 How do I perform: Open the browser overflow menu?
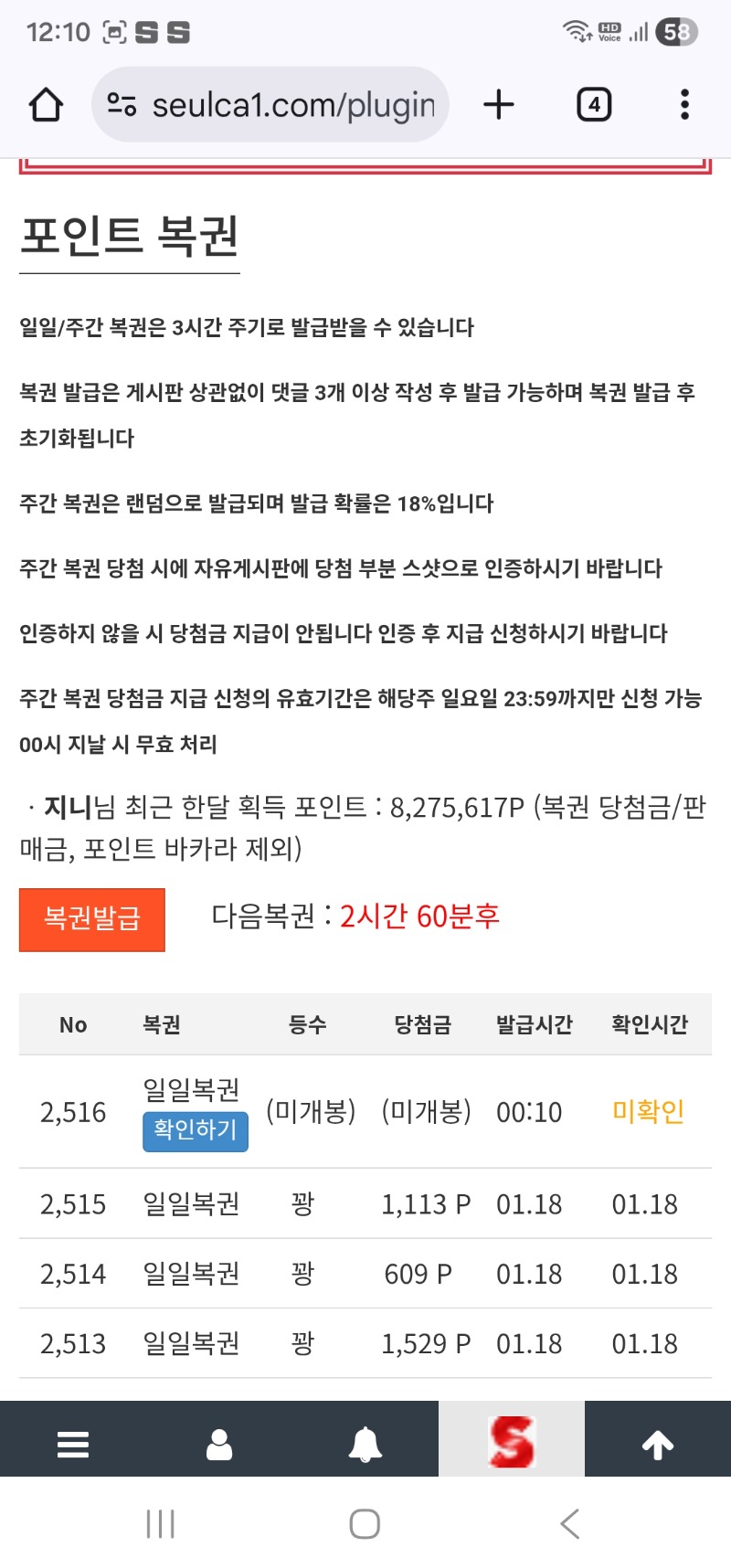[x=684, y=105]
